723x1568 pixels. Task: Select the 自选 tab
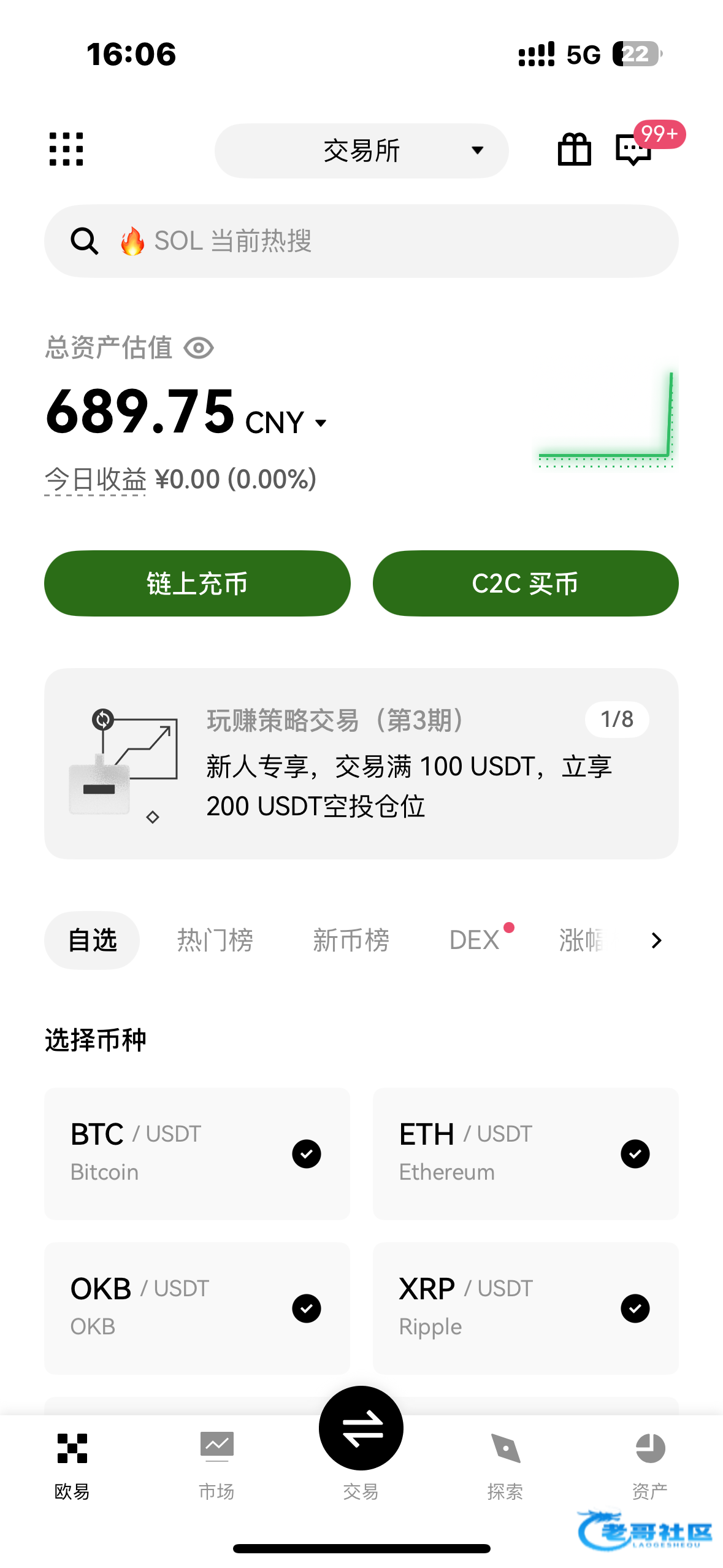click(x=92, y=940)
